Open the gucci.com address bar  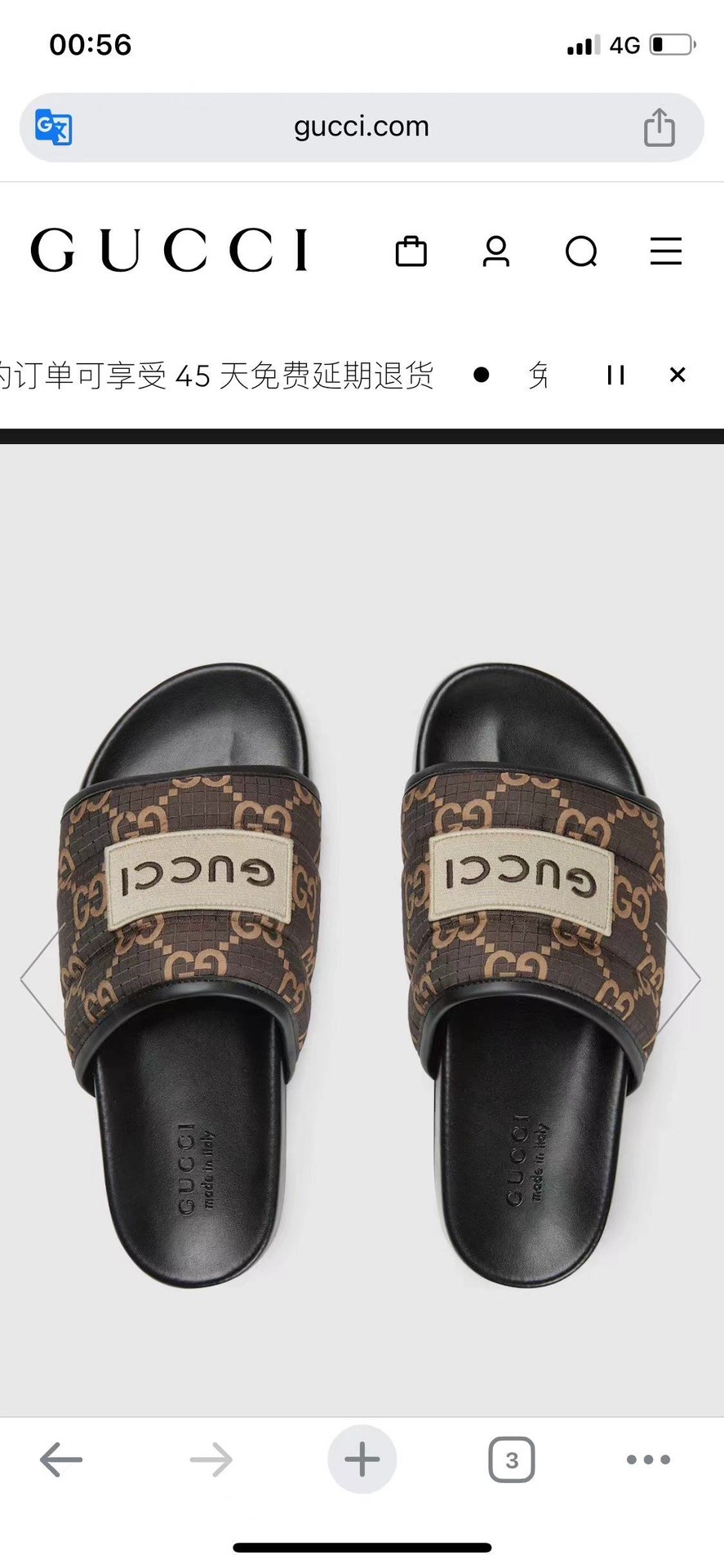click(x=361, y=127)
